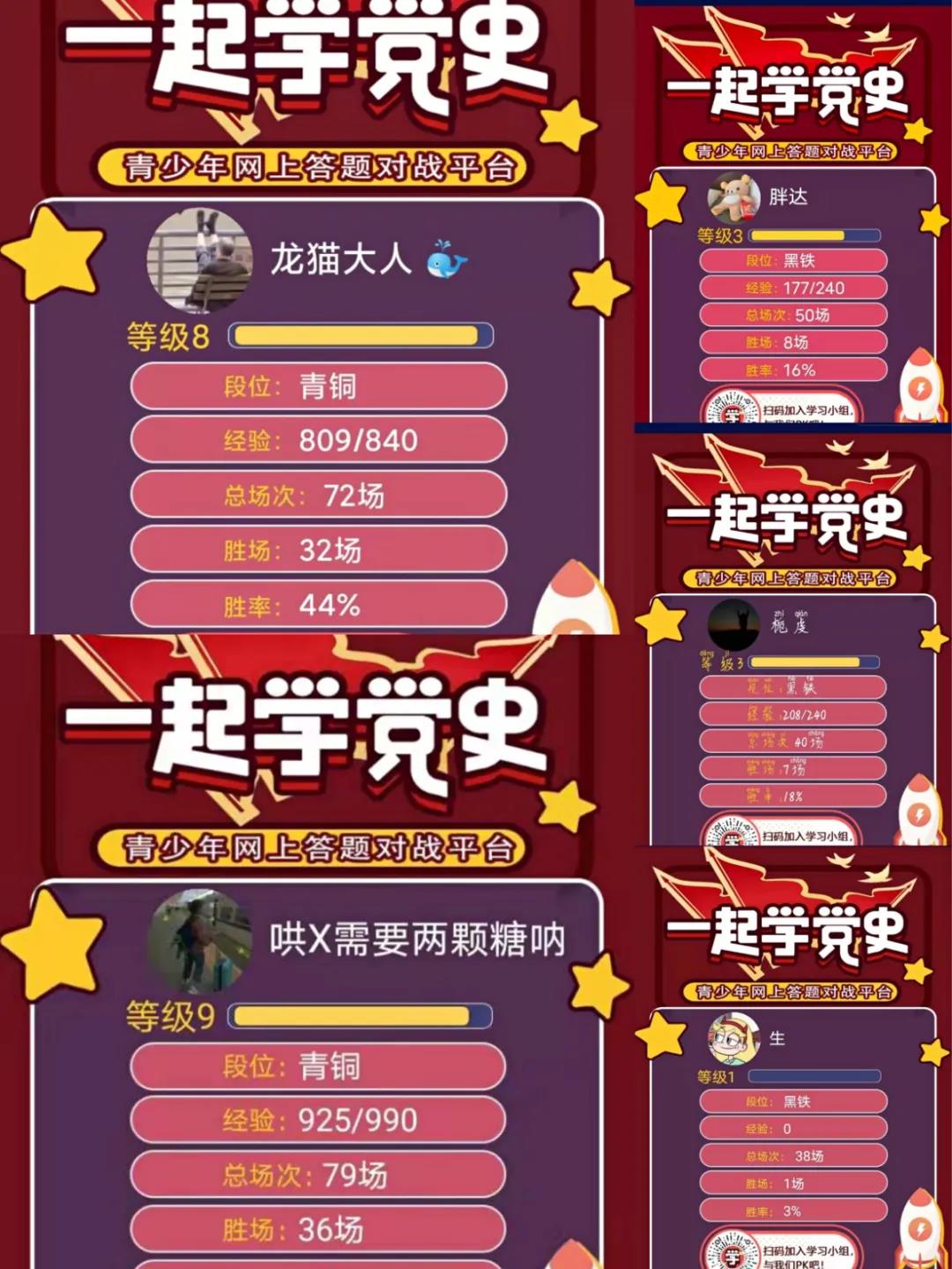Click the whale emoji beside 龙猫大人
Screen dimensions: 952x1269
(442, 258)
